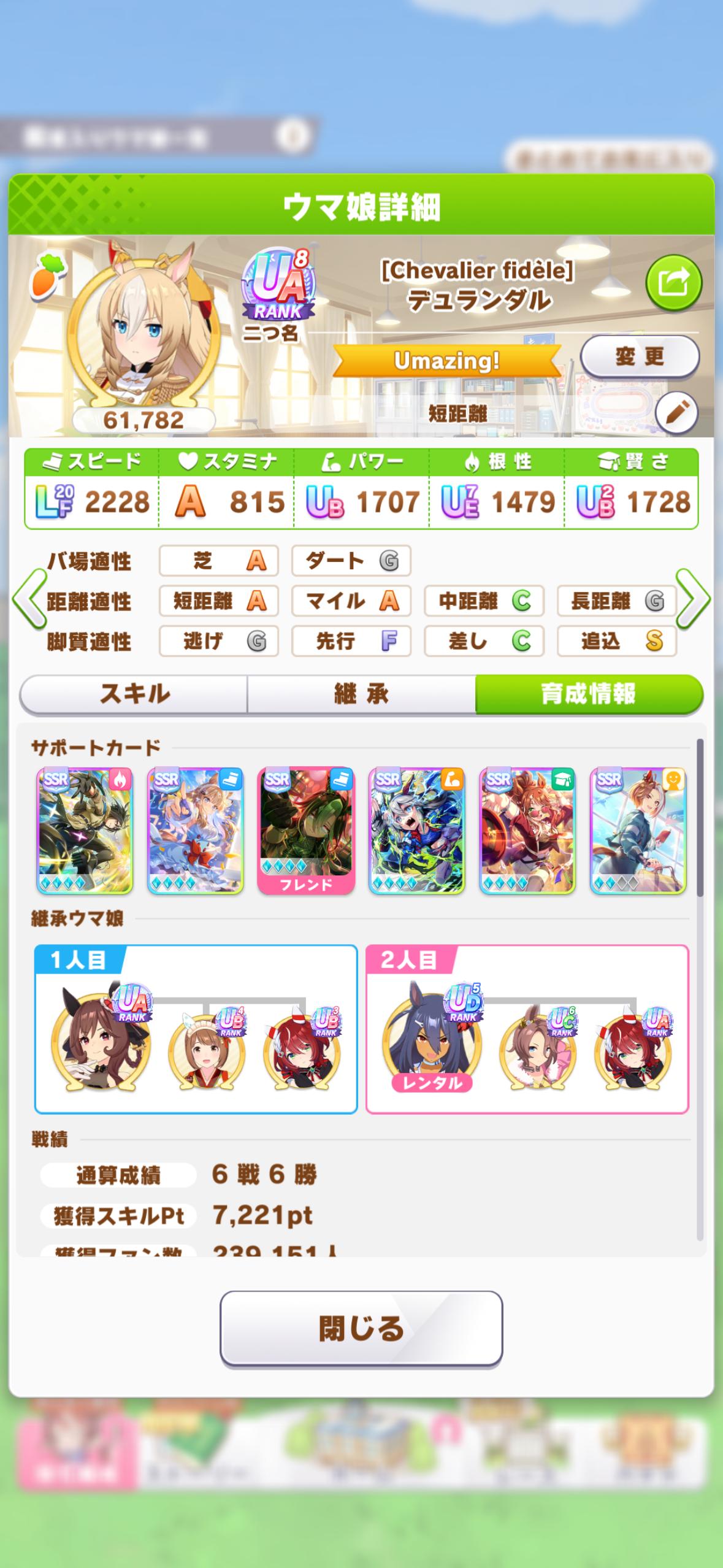Close the dialog with 閉じる
This screenshot has width=723, height=1568.
point(361,1329)
